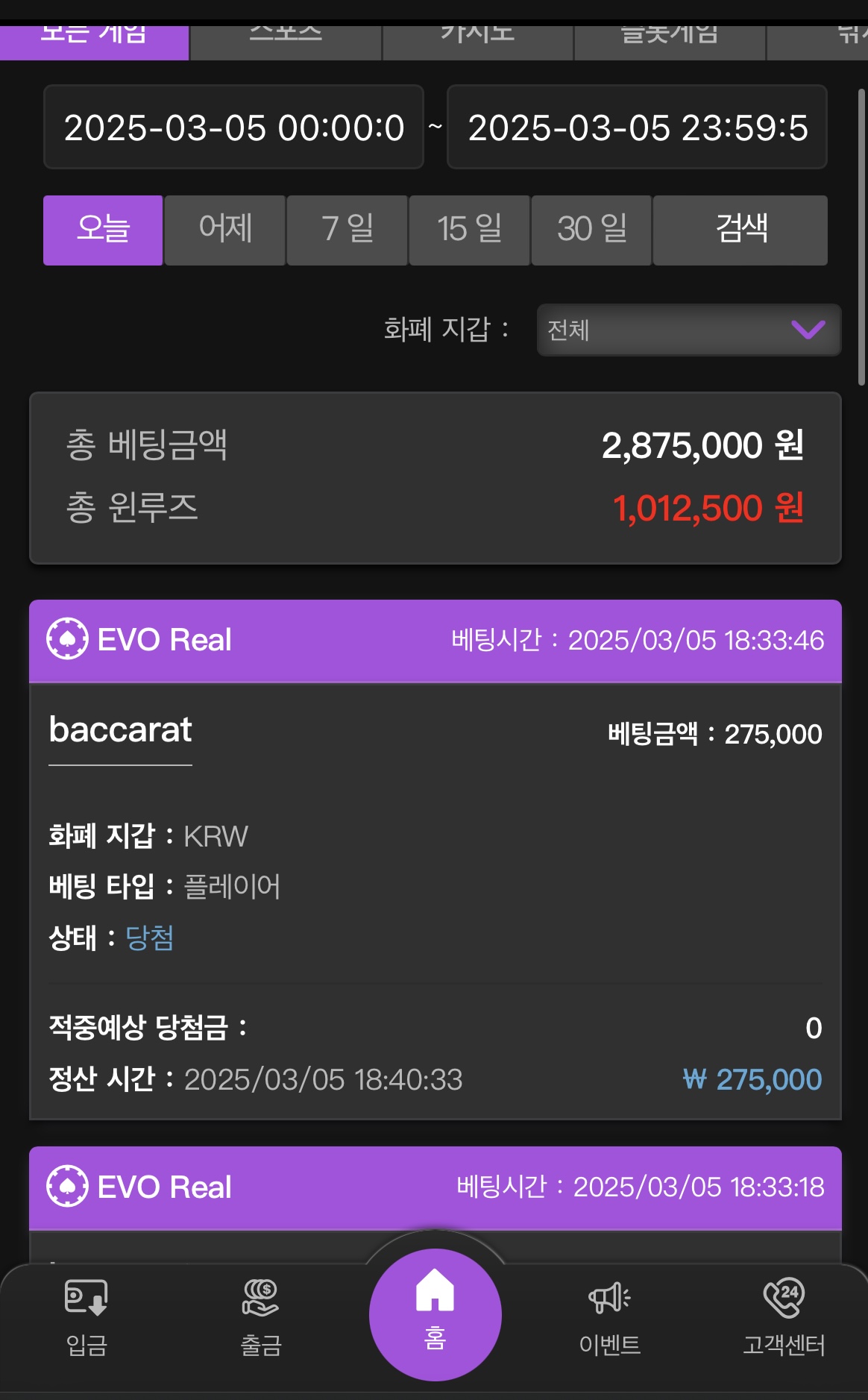Select the 오늘 date filter
The width and height of the screenshot is (868, 1400).
[x=103, y=230]
